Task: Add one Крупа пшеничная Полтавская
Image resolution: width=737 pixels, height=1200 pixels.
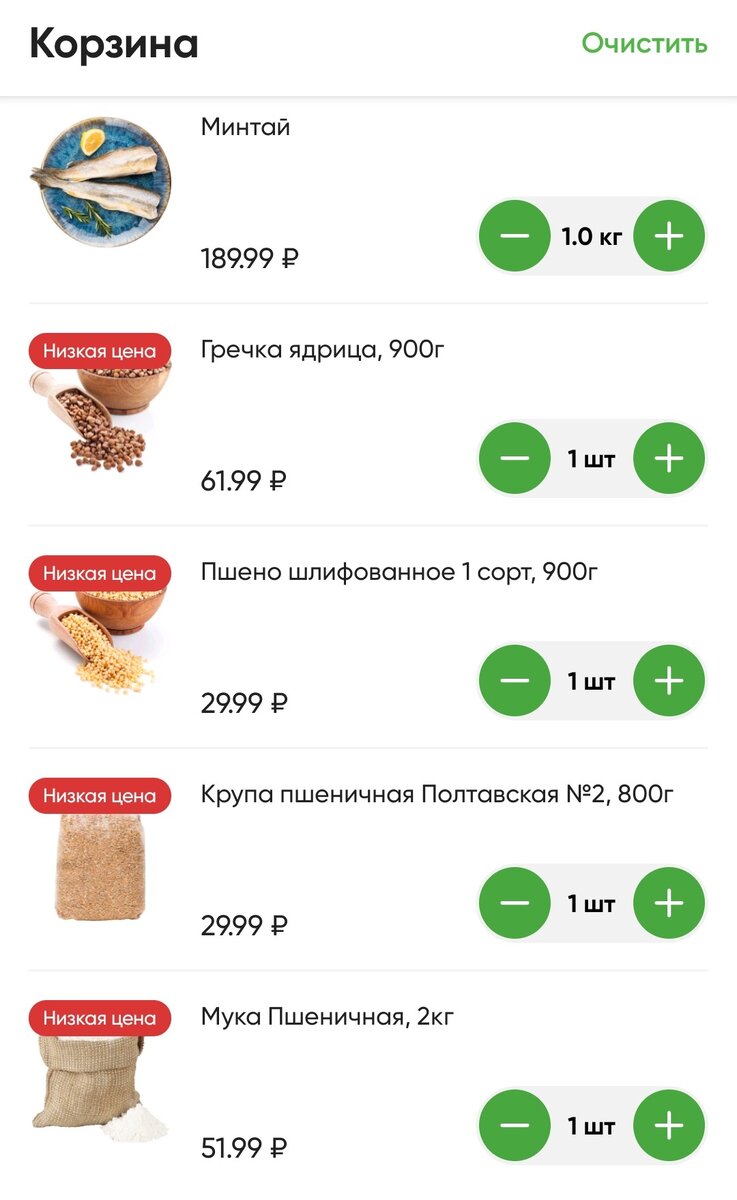Action: [669, 903]
